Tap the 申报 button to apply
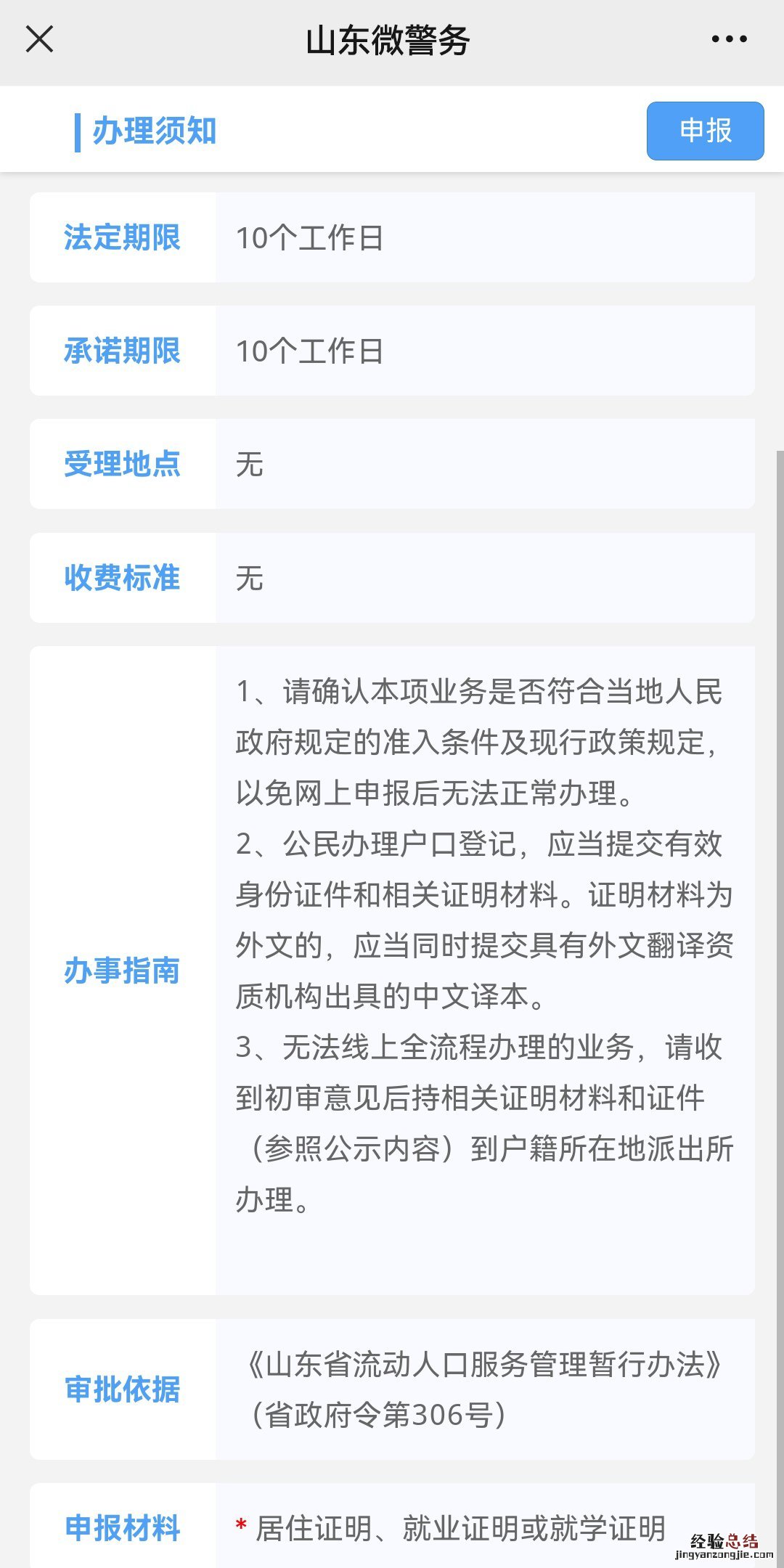This screenshot has width=784, height=1568. [x=704, y=131]
